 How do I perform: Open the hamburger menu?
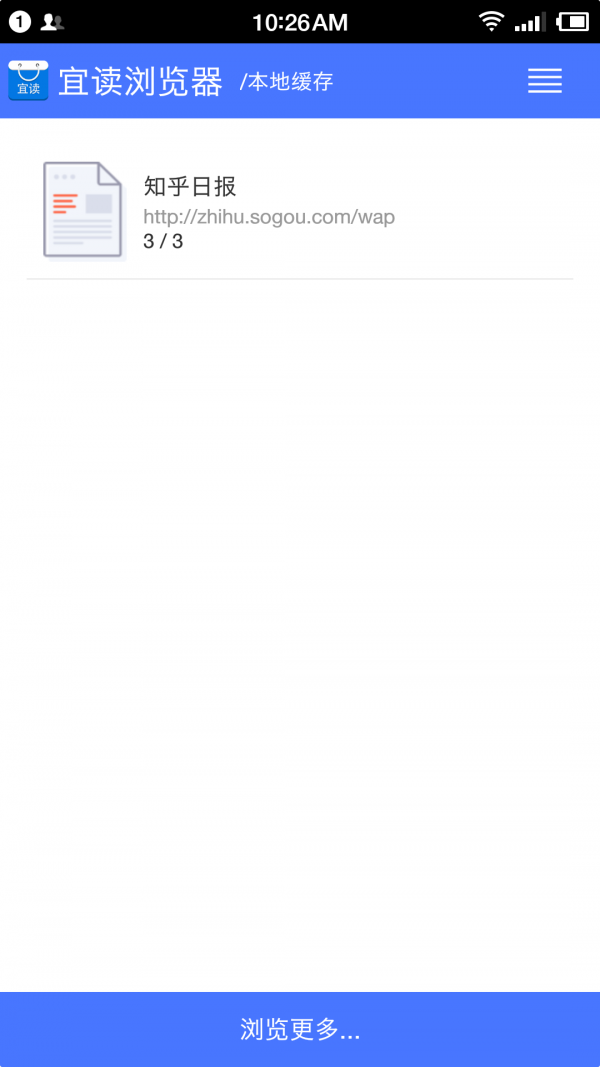[545, 81]
